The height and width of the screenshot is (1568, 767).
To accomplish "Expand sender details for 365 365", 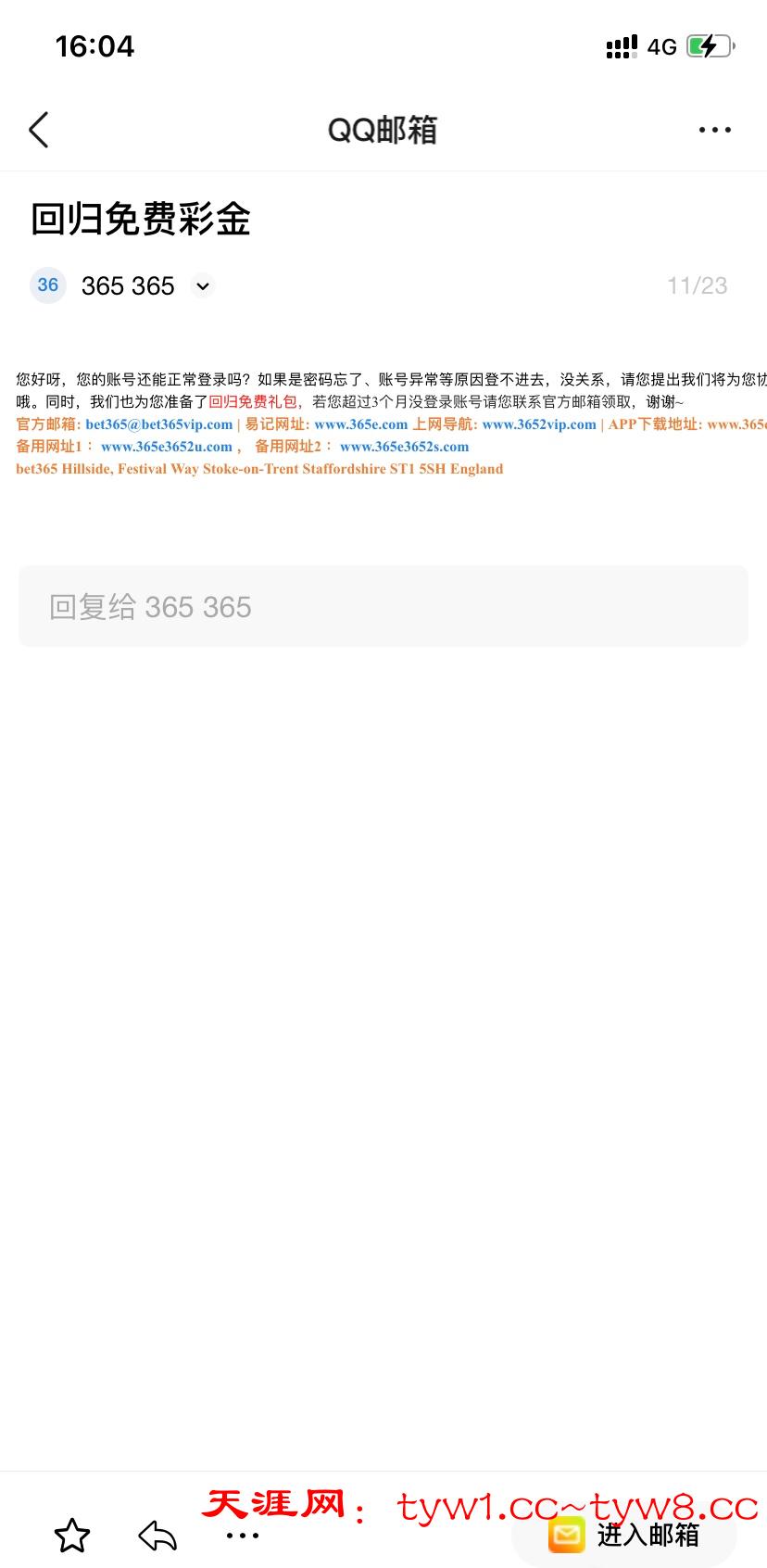I will 203,286.
